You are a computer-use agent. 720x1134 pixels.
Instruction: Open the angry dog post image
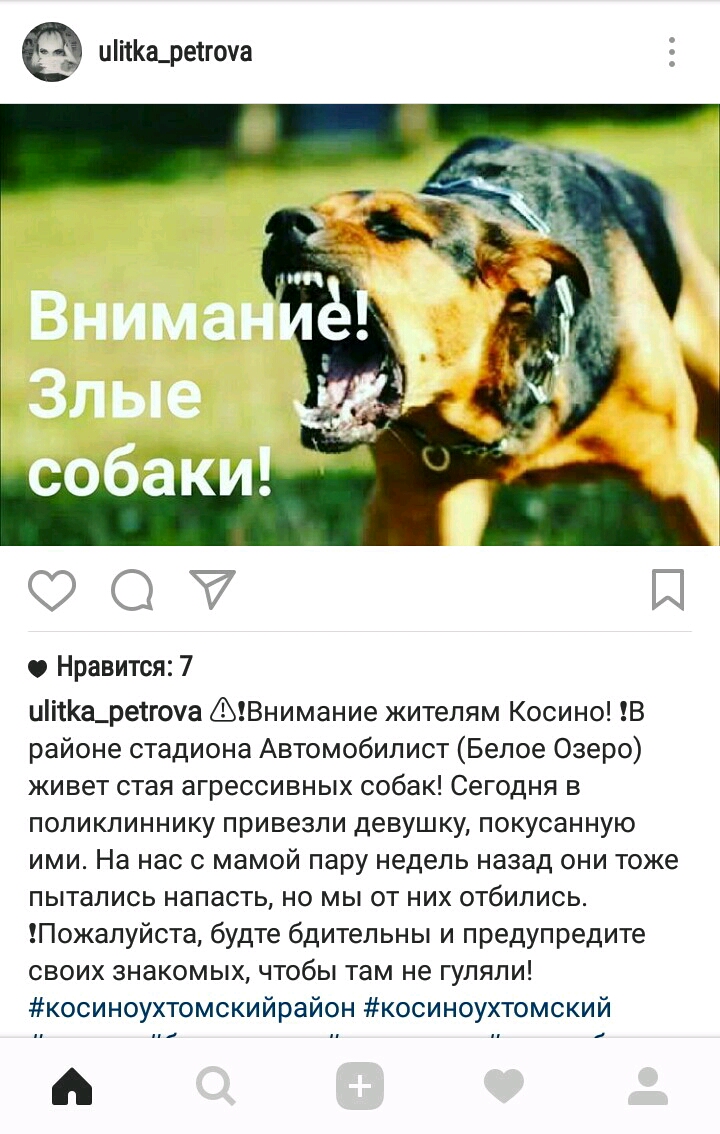point(360,325)
